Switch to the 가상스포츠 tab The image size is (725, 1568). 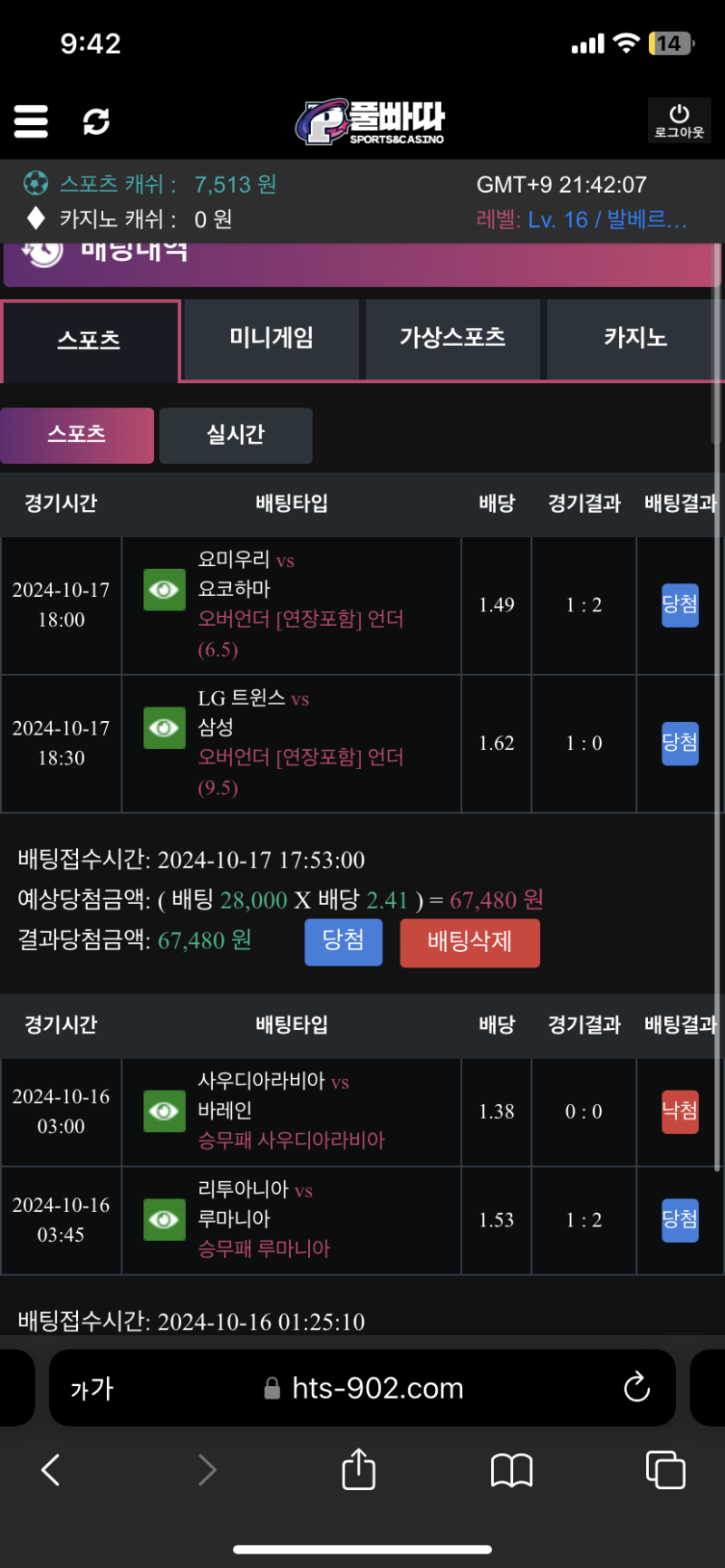click(x=452, y=339)
